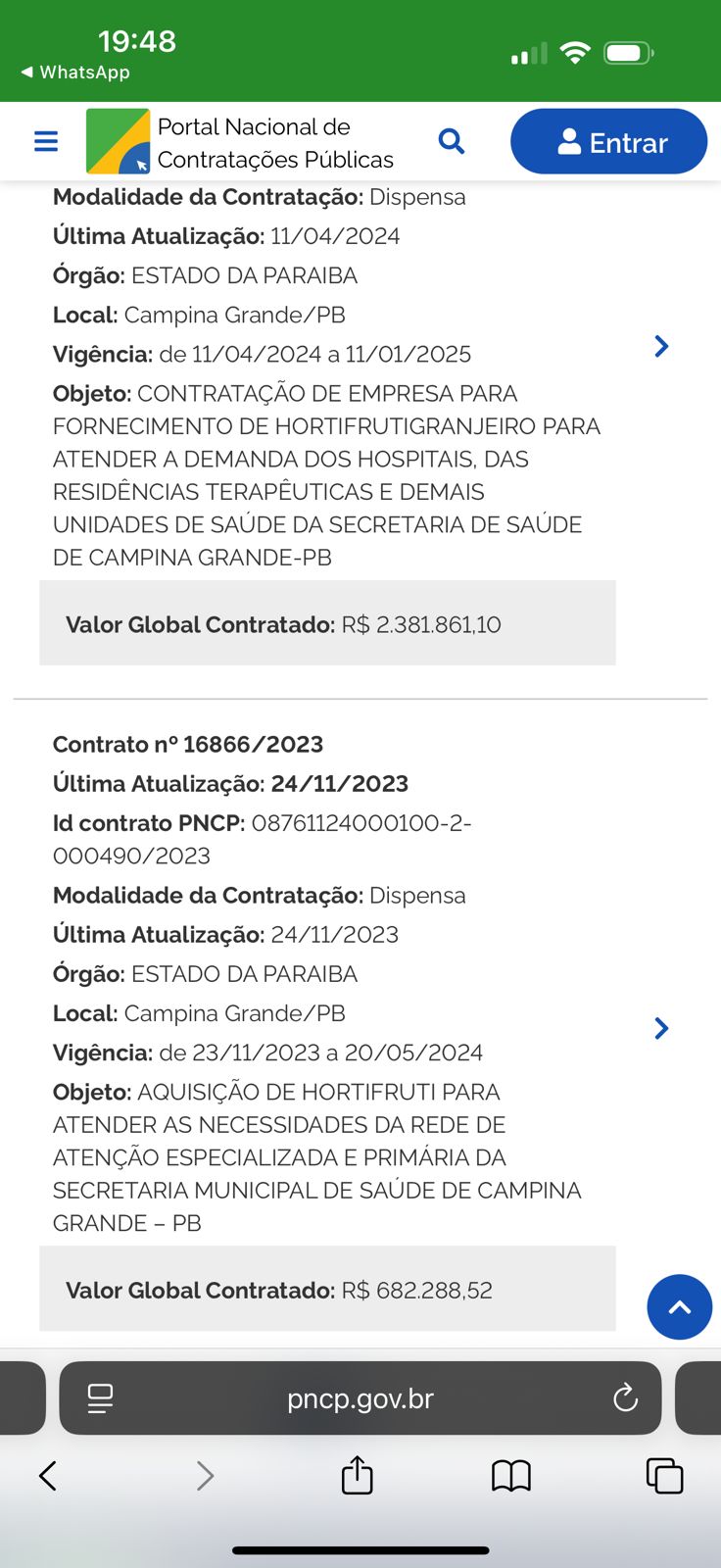The width and height of the screenshot is (721, 1568).
Task: Open Contrato nº 16866/2023 details
Action: coord(661,1028)
